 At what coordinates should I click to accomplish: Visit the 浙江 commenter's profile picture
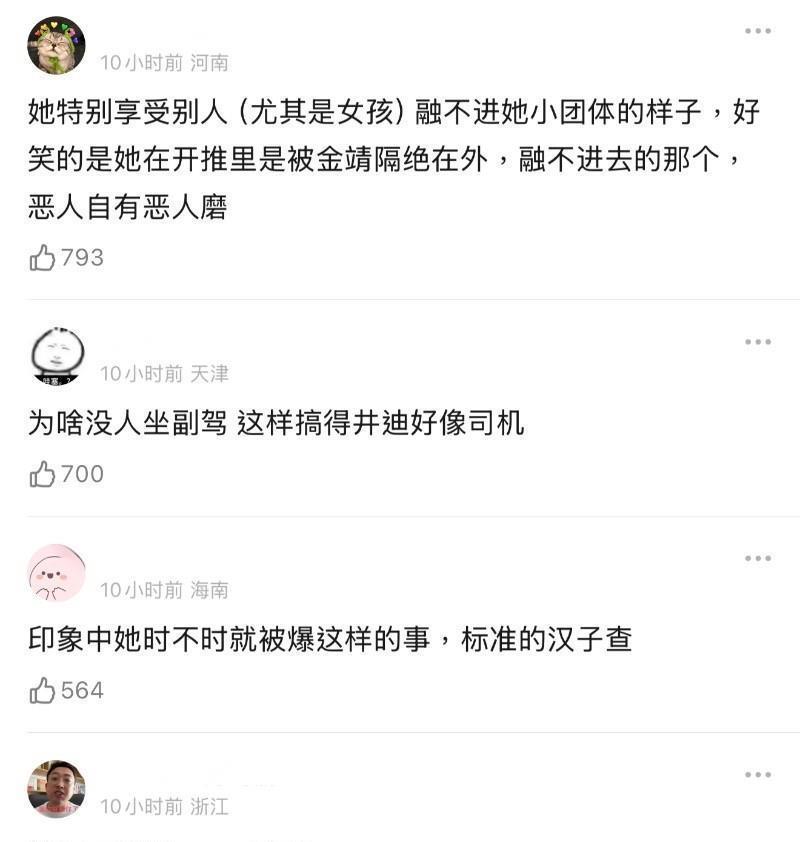pos(57,789)
